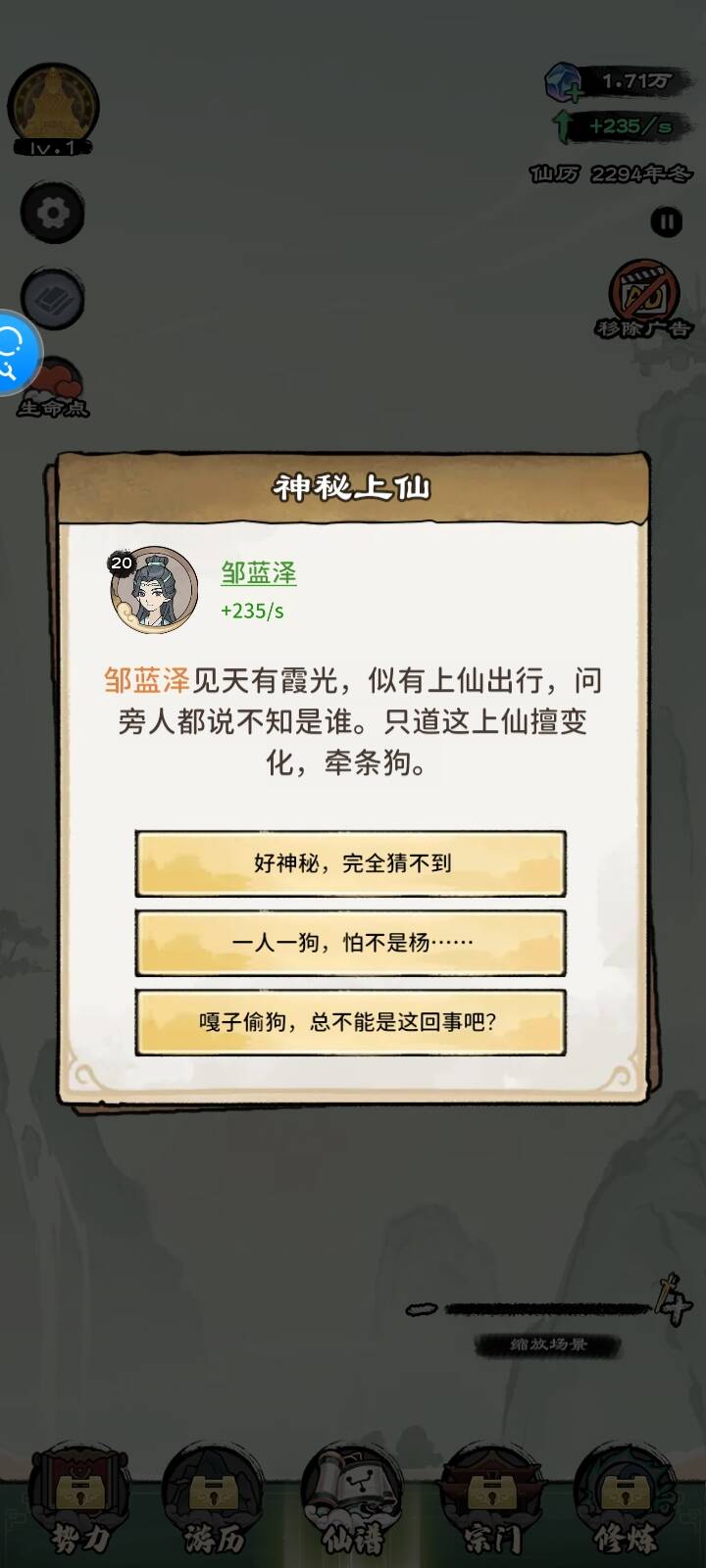
Task: Tap 邹蓝泽's level 20 avatar
Action: 154,590
